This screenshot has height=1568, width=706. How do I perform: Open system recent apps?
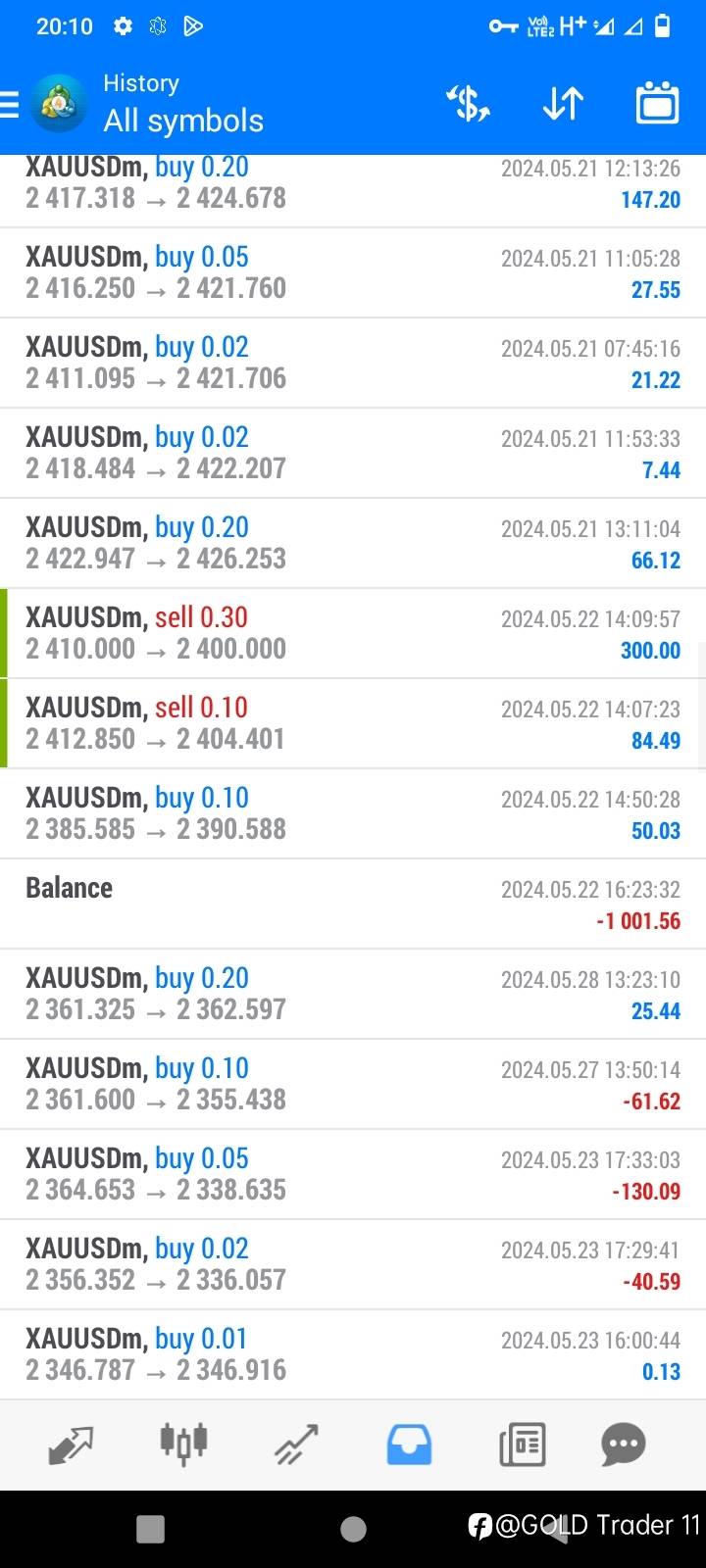click(x=150, y=1529)
